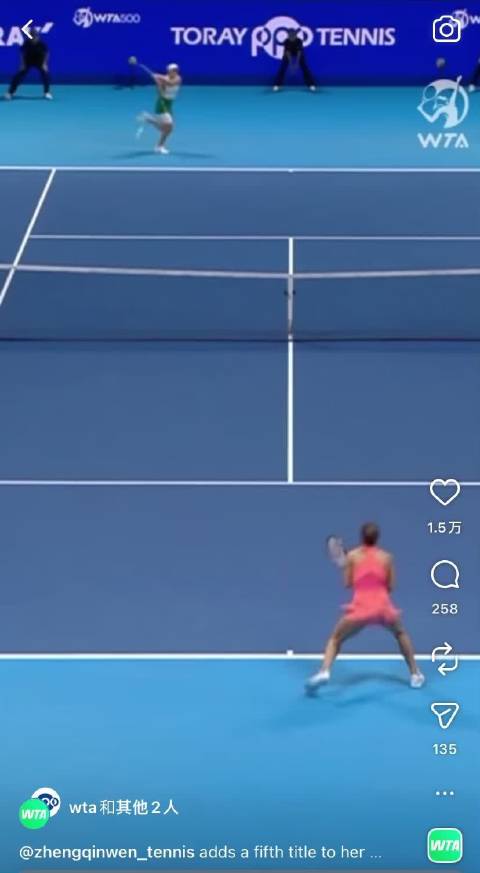Open the three-dot more options menu
Screen dimensions: 480x873
[x=444, y=793]
